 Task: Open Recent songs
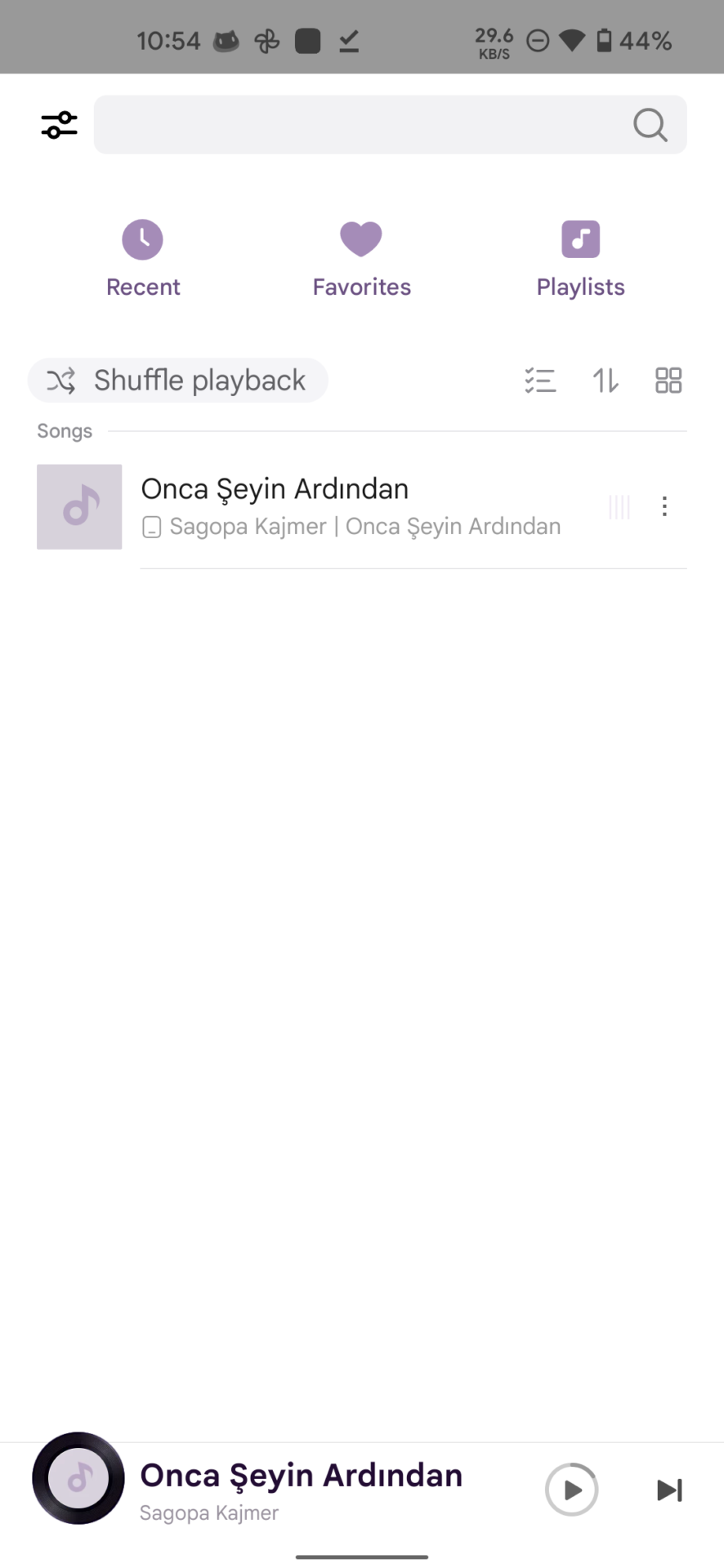143,257
